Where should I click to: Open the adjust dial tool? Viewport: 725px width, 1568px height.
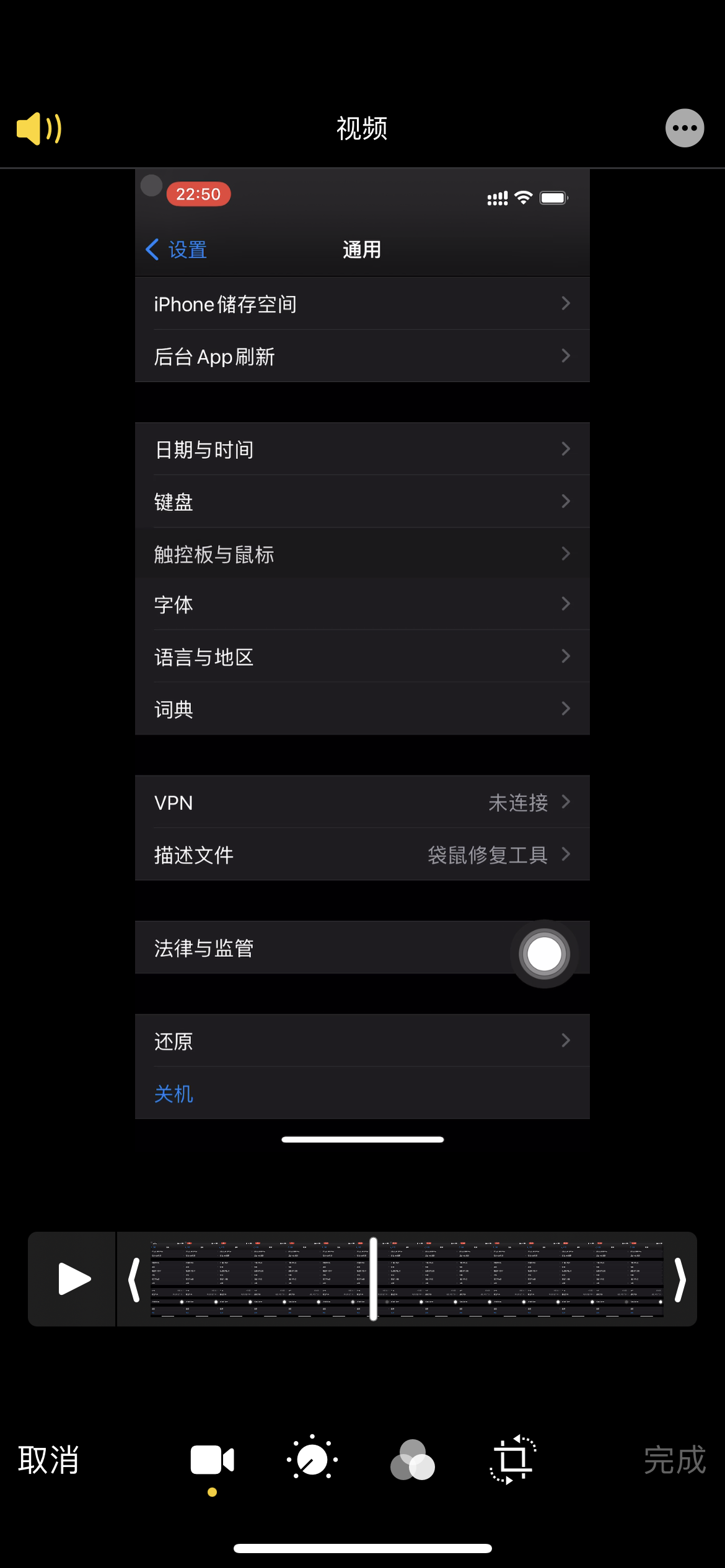pos(312,1460)
